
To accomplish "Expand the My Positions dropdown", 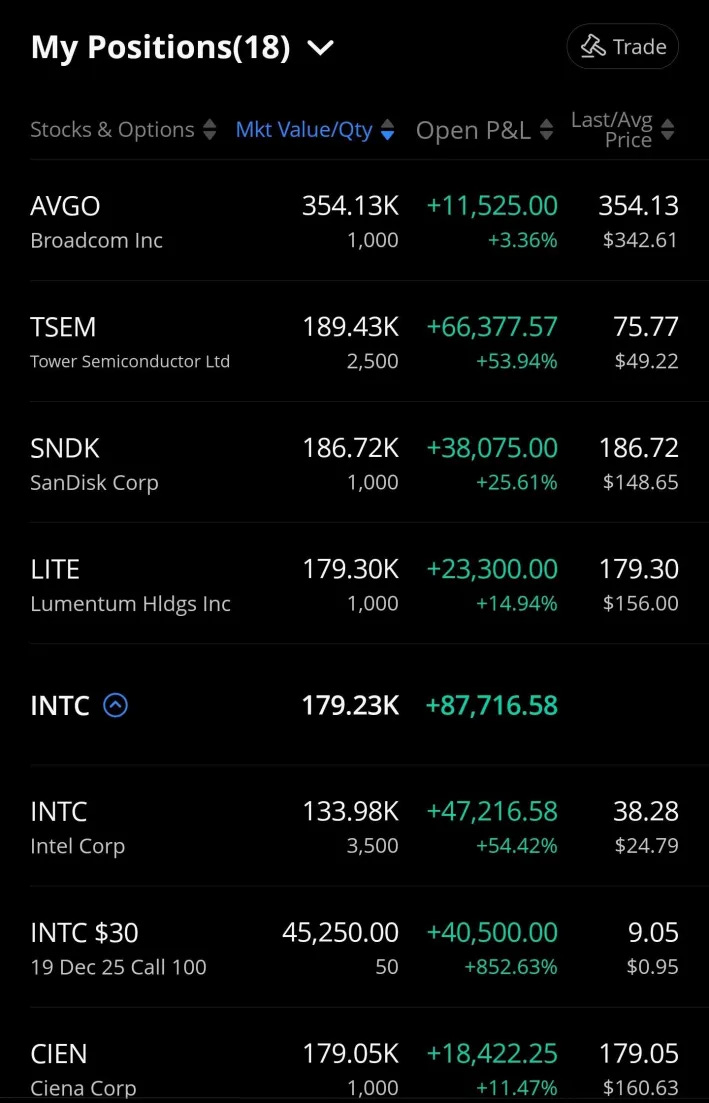I will point(321,48).
